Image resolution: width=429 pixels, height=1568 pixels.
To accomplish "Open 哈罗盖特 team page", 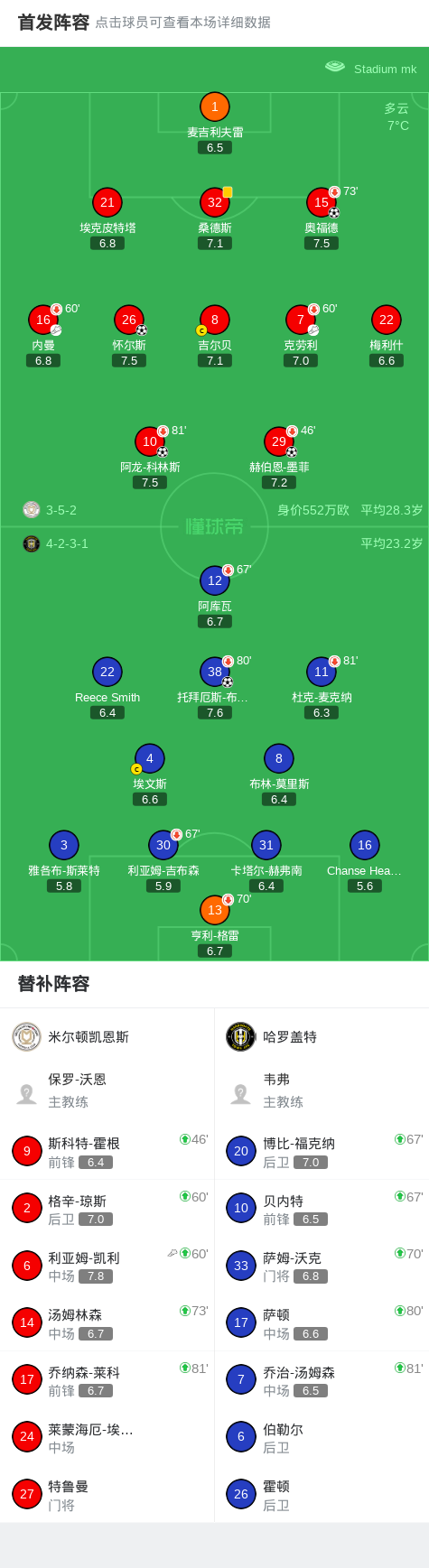I will pos(322,1036).
